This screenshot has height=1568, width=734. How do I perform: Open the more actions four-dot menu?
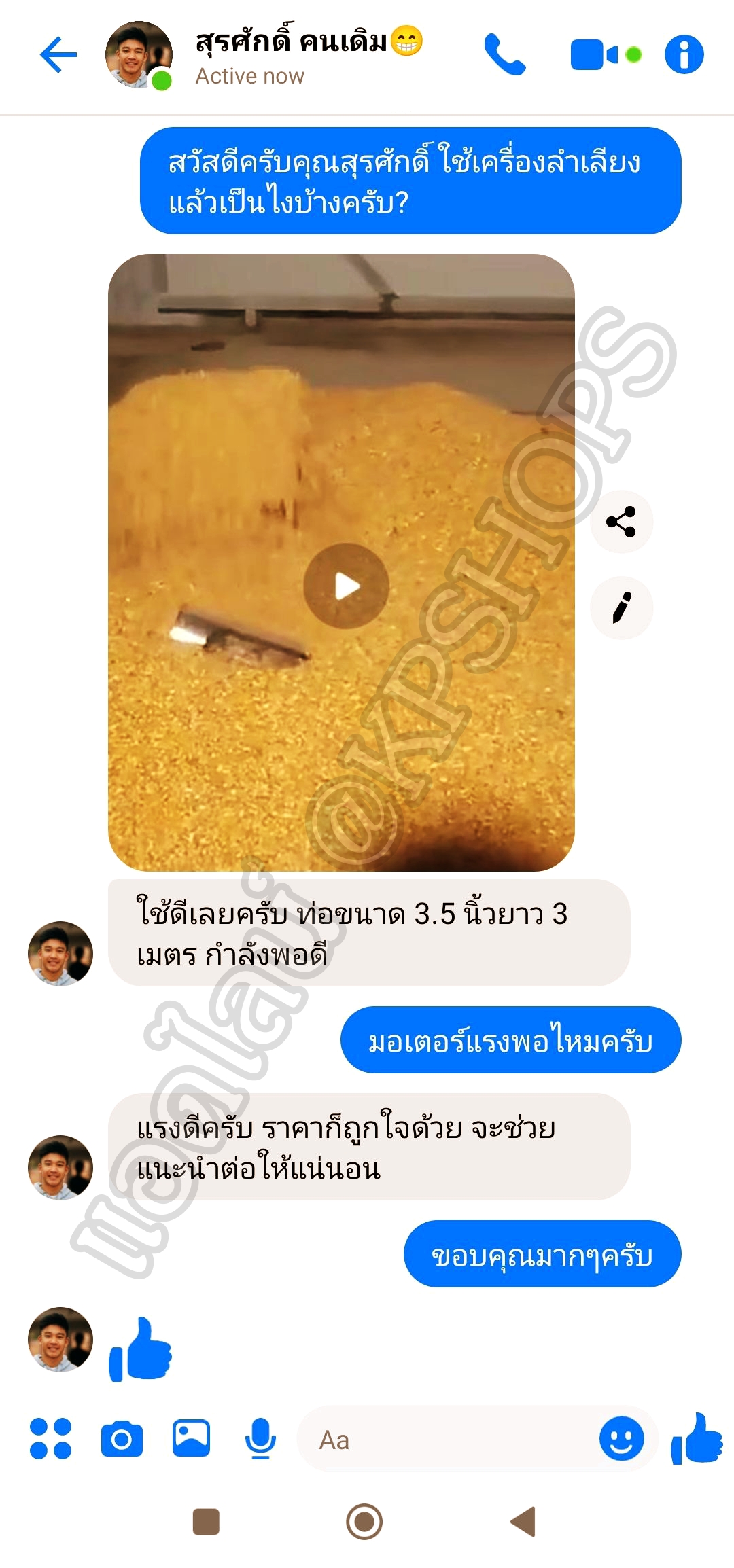[x=51, y=1438]
